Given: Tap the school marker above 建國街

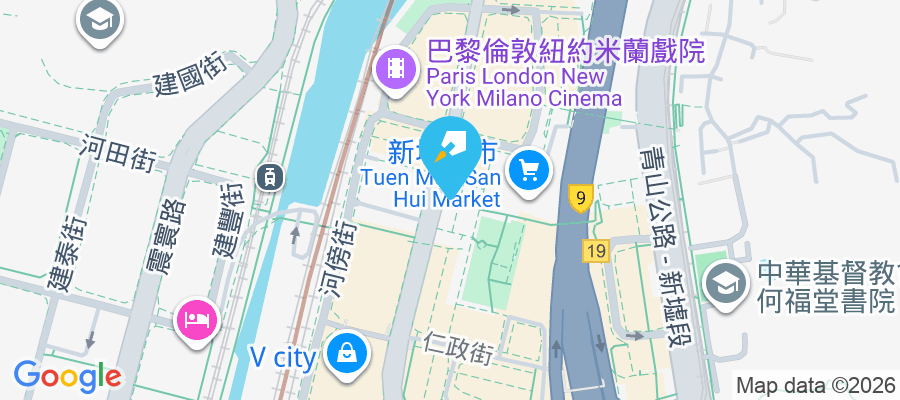Looking at the screenshot, I should click(100, 19).
